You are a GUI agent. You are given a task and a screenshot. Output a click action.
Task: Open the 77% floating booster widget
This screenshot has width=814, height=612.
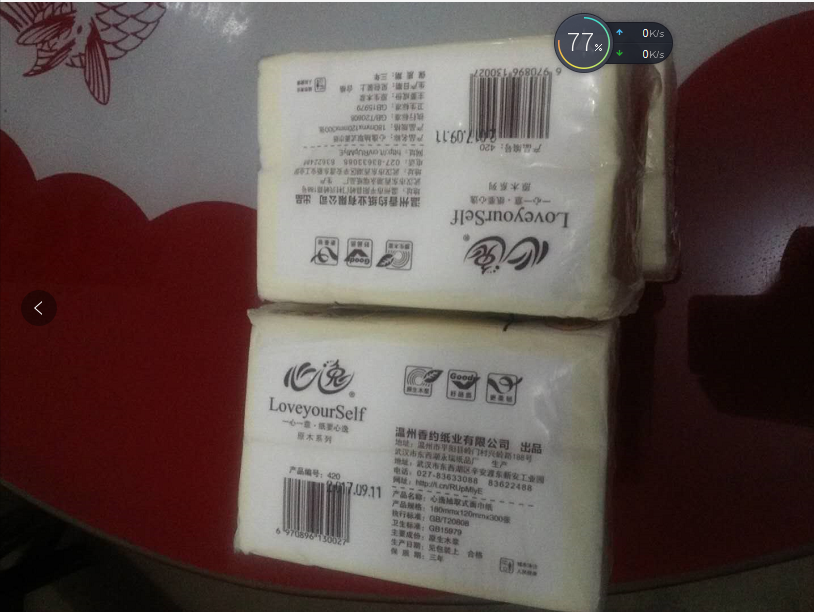coord(584,43)
